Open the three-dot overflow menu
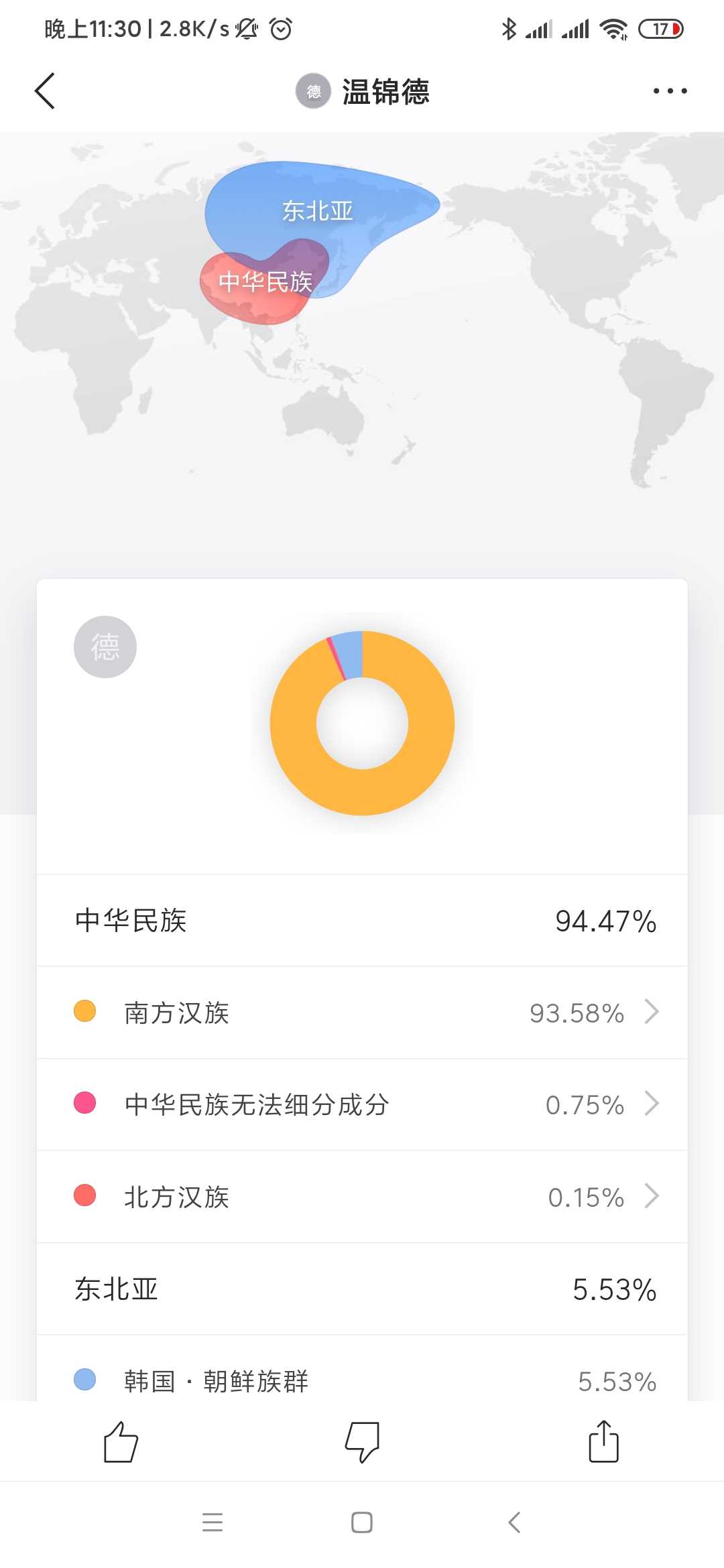The image size is (724, 1568). 670,91
